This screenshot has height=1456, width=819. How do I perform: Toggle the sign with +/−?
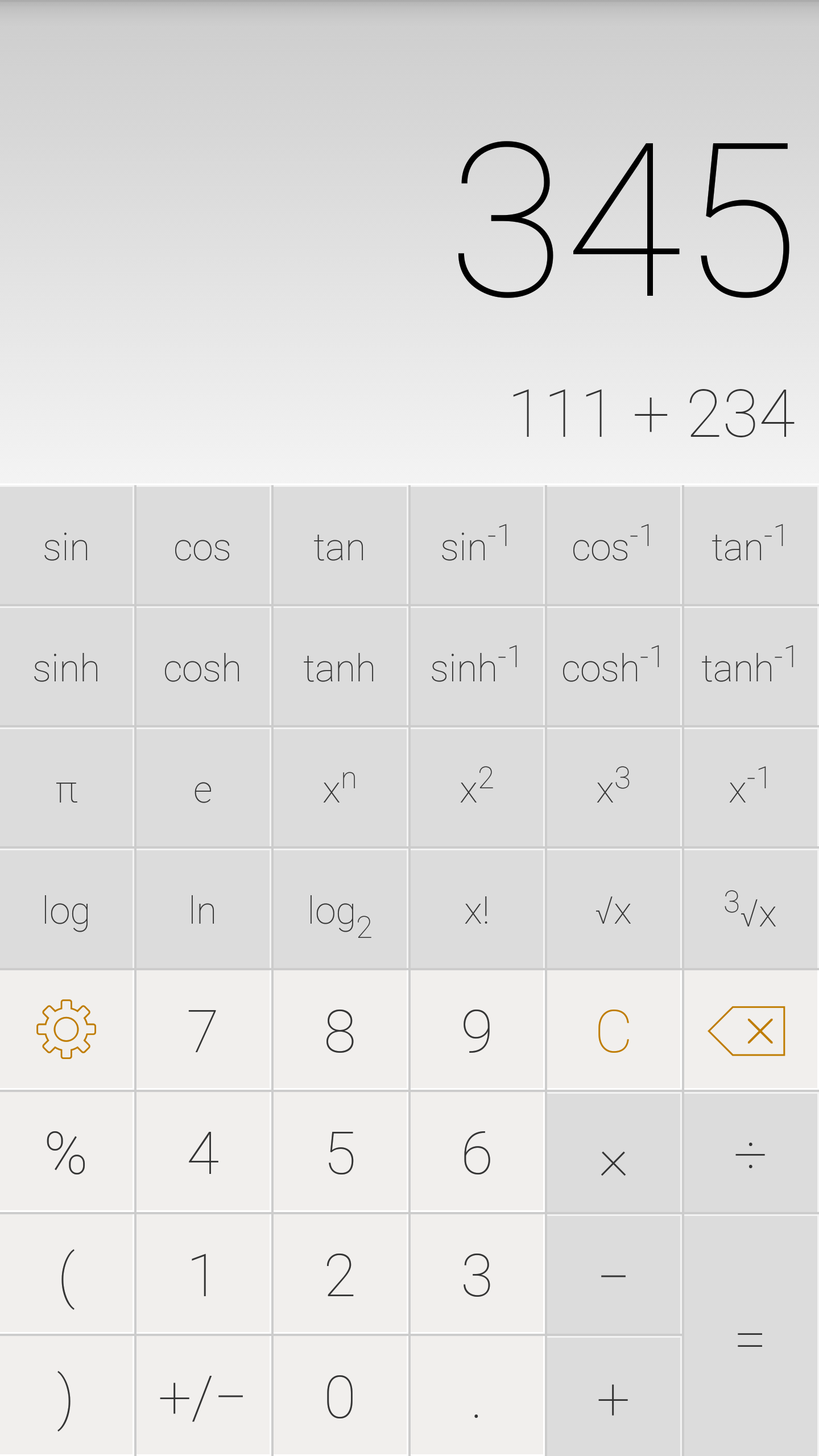point(203,1397)
